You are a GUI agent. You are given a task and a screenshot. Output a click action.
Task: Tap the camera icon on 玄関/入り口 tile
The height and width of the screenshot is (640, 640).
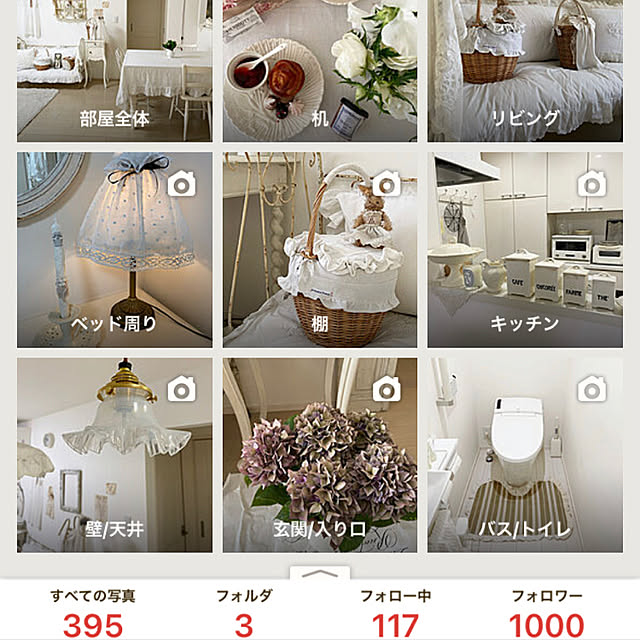[386, 388]
